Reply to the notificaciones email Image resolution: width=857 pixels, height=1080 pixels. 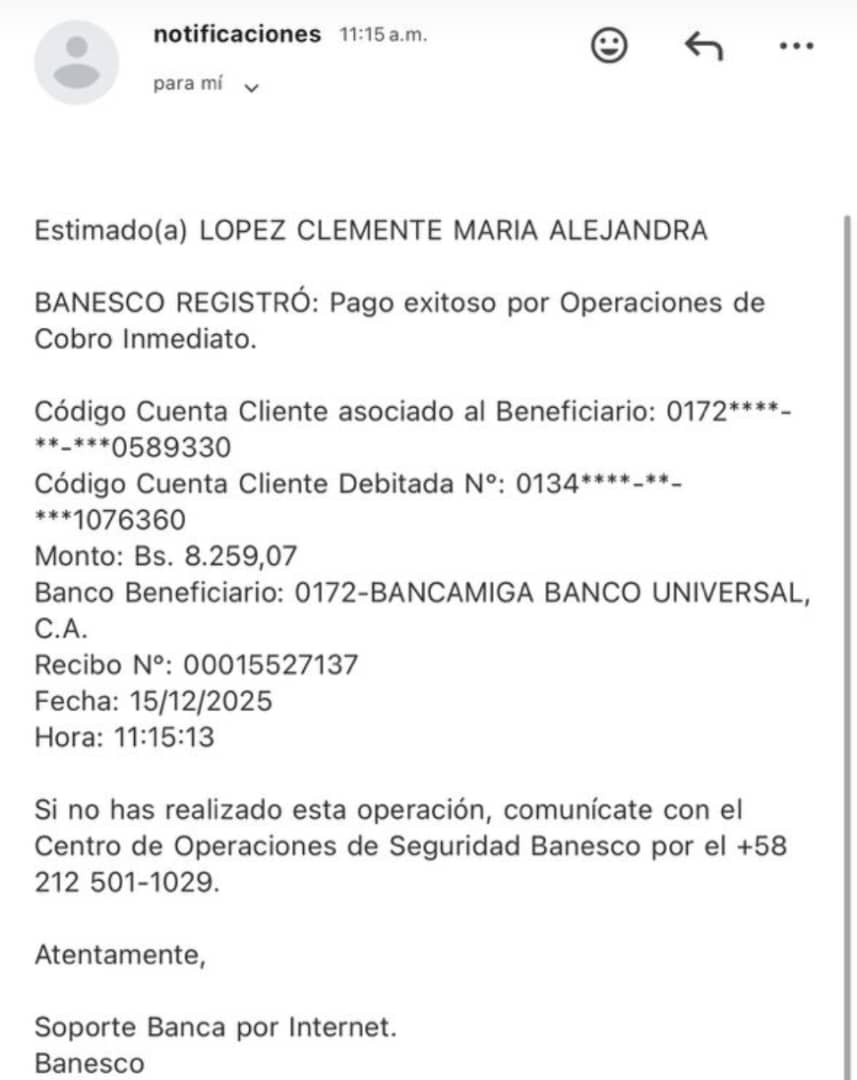coord(703,46)
